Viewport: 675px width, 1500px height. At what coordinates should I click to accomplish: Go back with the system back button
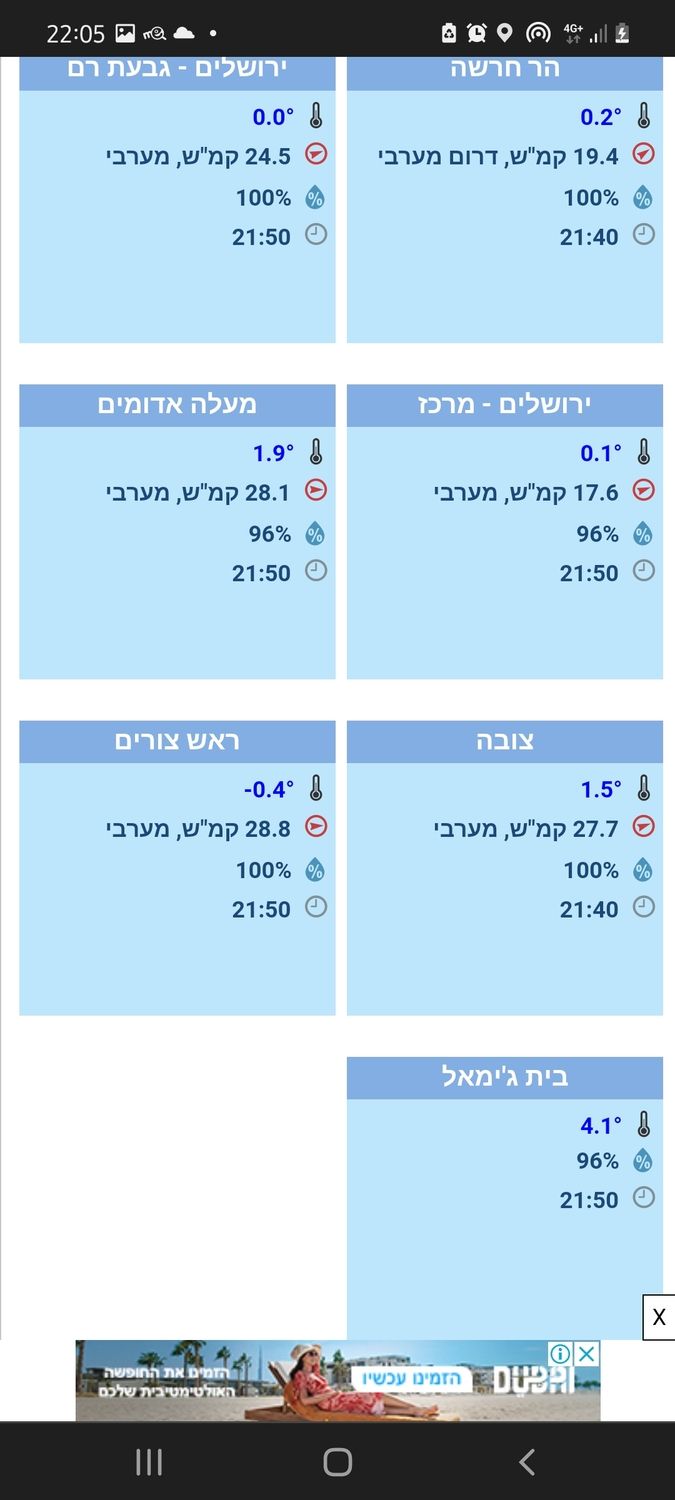pyautogui.click(x=527, y=1462)
